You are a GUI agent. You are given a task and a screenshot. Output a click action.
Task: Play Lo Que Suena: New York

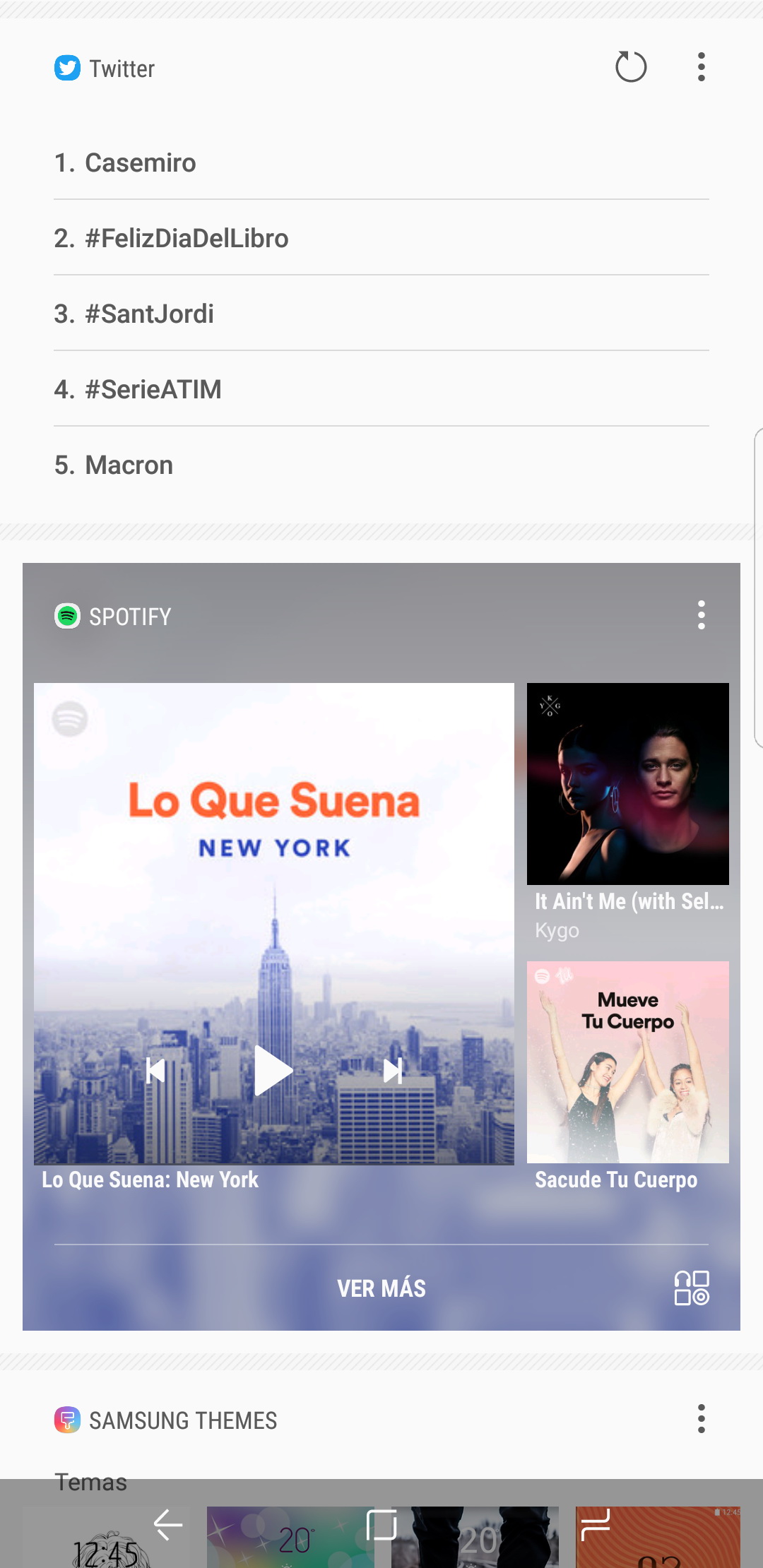coord(273,1070)
